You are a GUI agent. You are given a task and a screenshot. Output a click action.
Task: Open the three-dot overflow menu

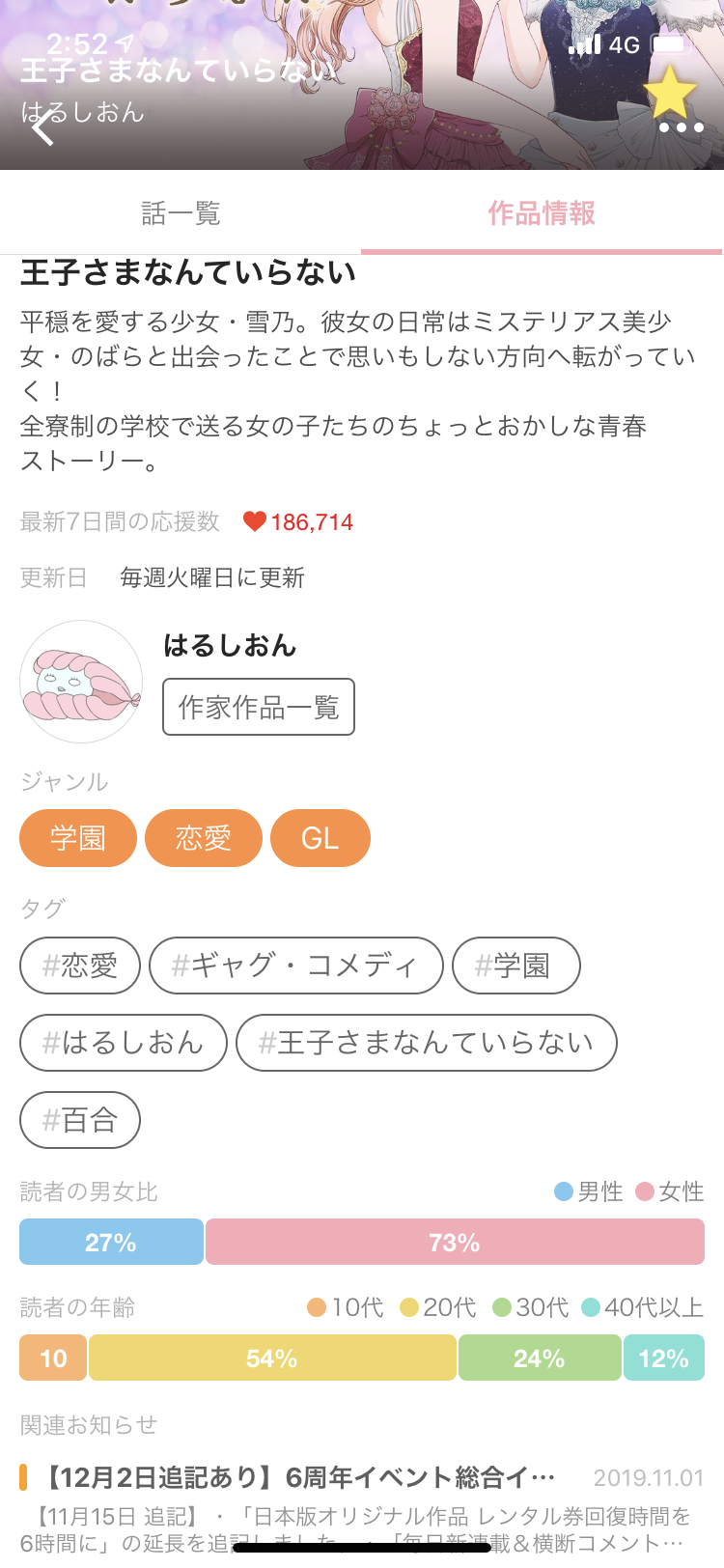681,127
